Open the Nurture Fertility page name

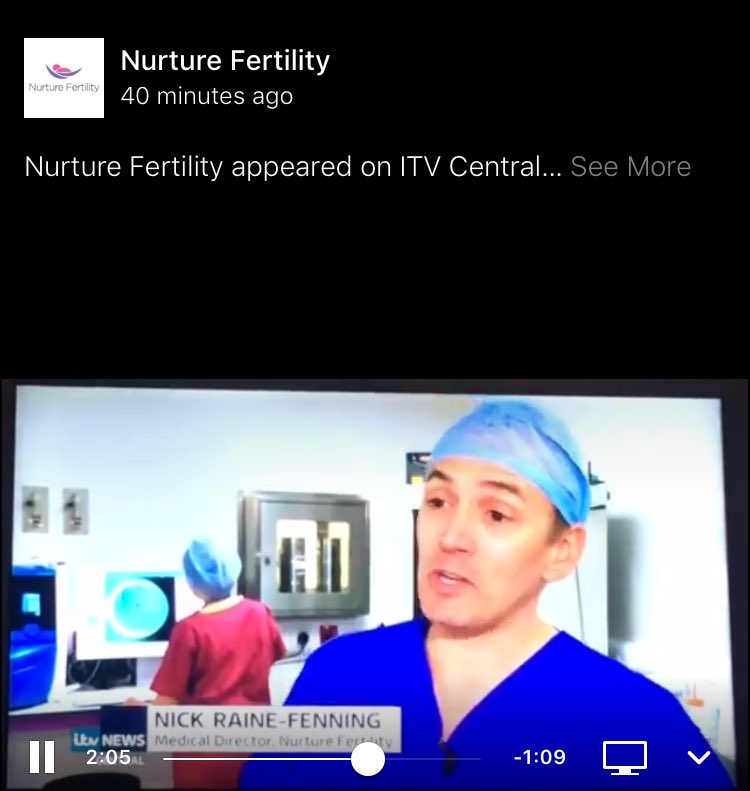pyautogui.click(x=225, y=61)
